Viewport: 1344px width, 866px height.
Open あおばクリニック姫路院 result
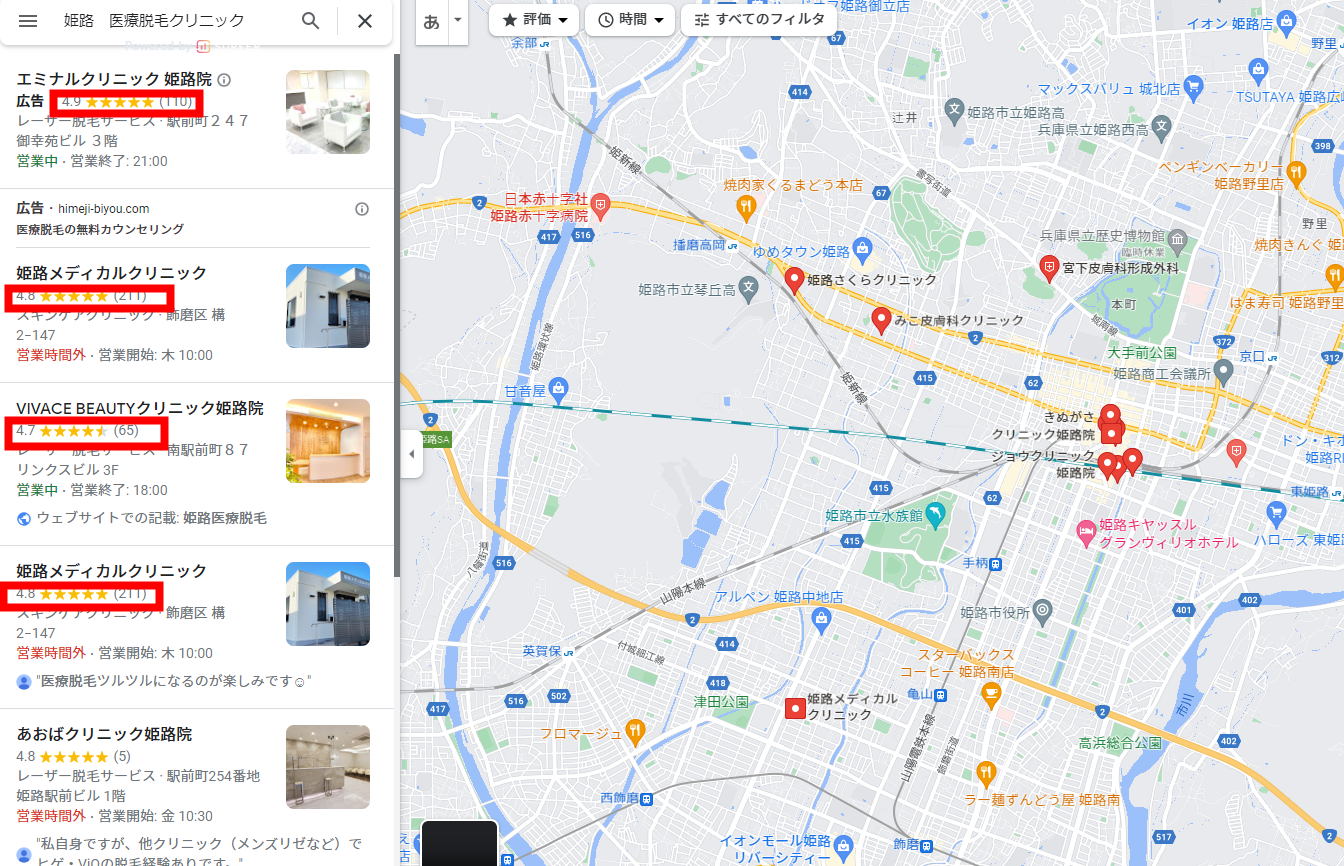pos(104,734)
